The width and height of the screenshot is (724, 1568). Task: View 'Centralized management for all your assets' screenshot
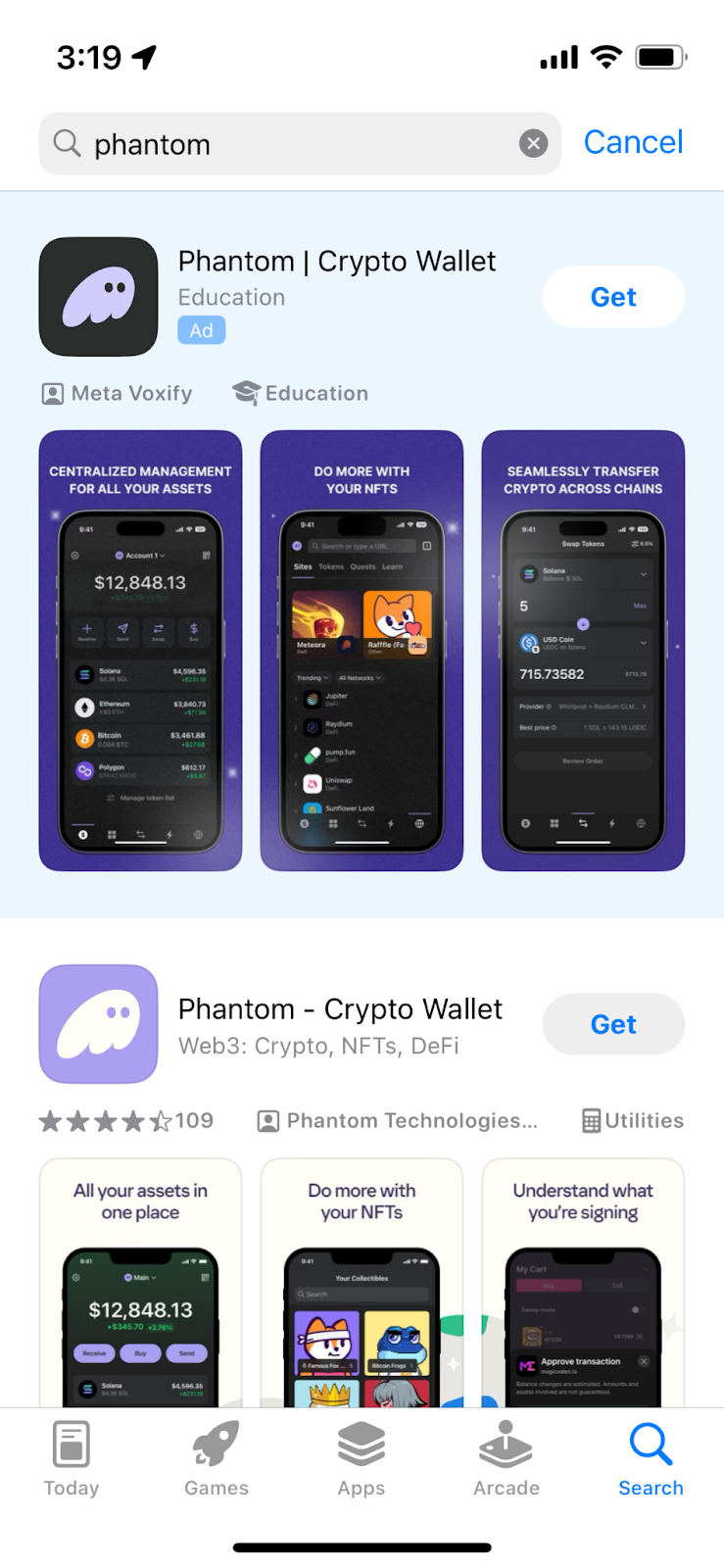[140, 650]
